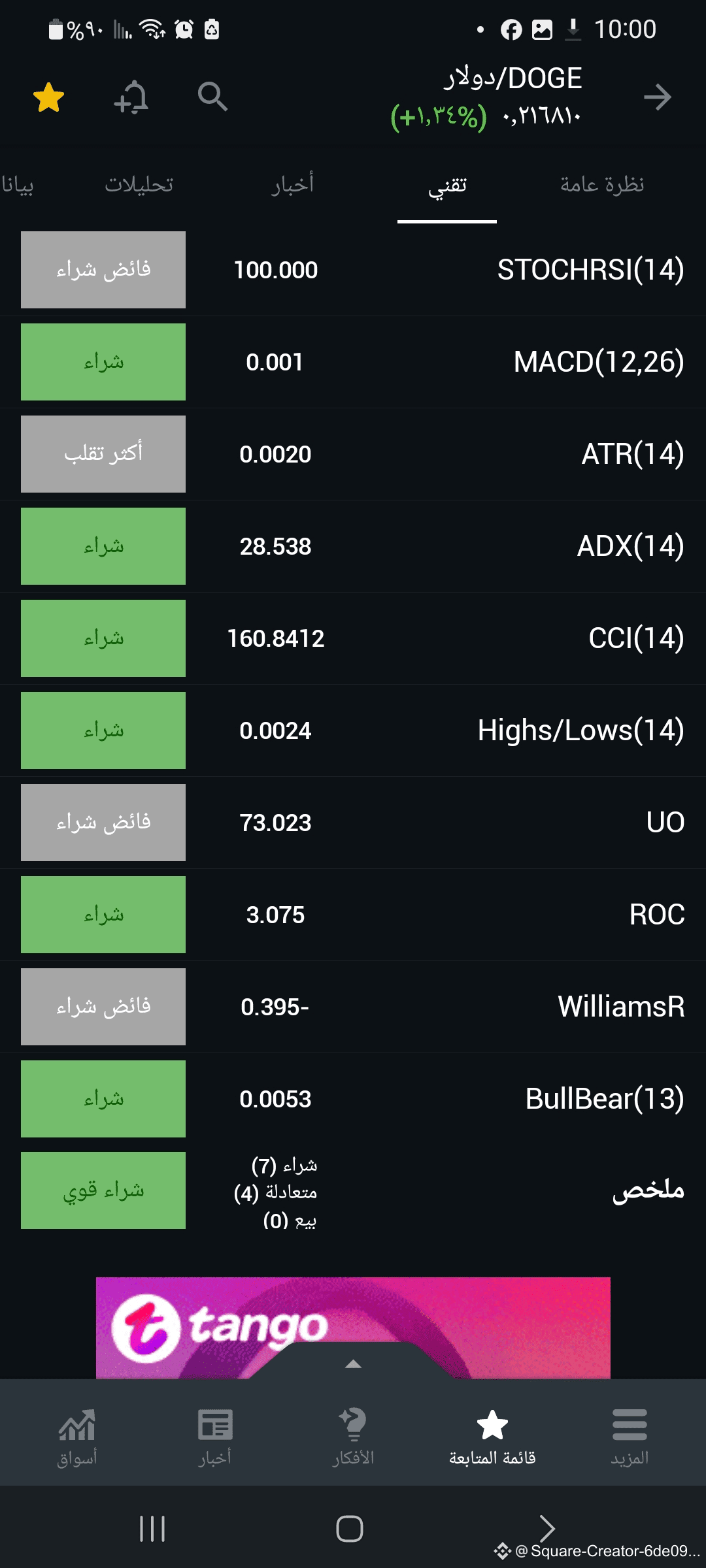The height and width of the screenshot is (1568, 706).
Task: Open أخبار in the bottom navigation
Action: tap(215, 1437)
